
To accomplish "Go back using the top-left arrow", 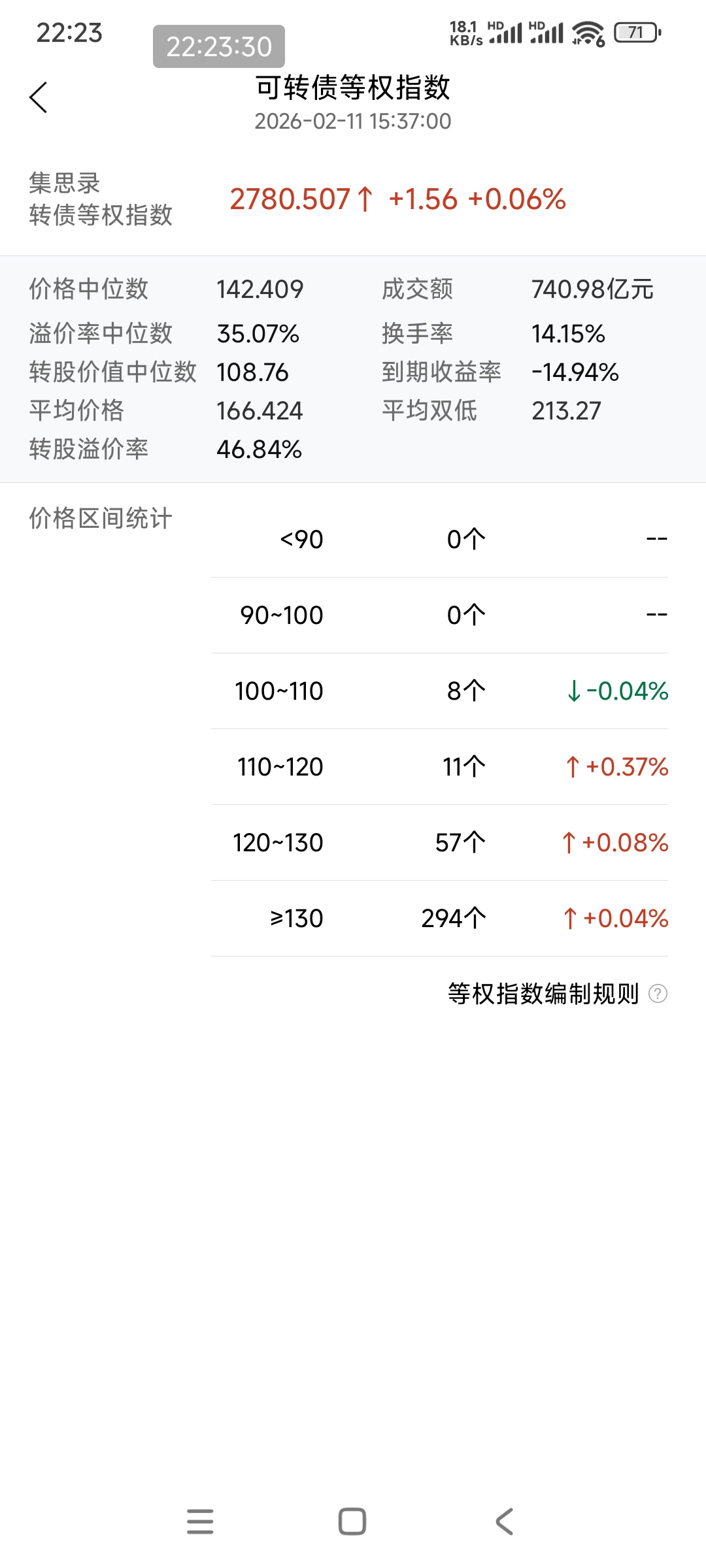I will (39, 98).
